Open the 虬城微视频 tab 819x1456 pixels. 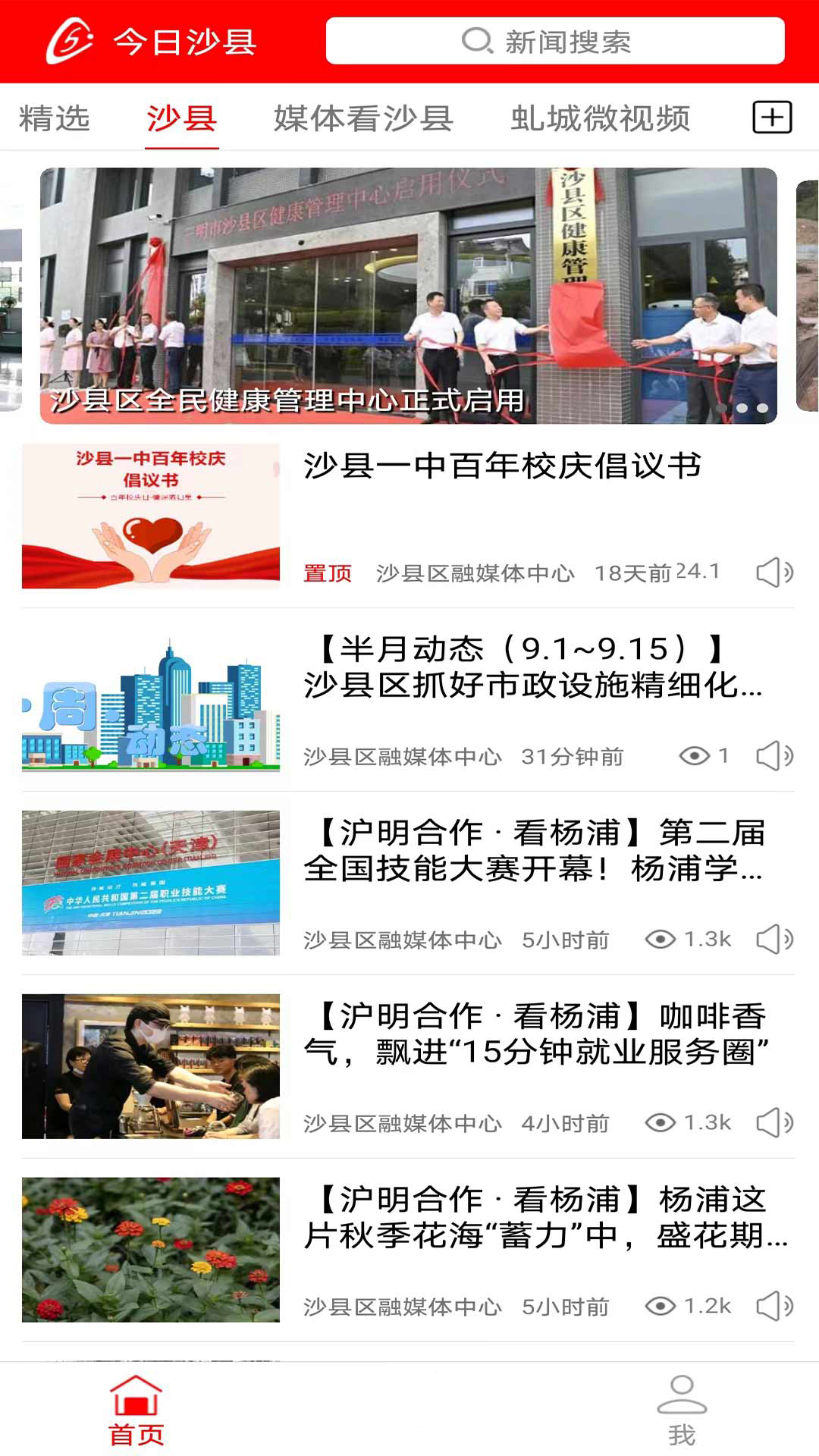(603, 118)
